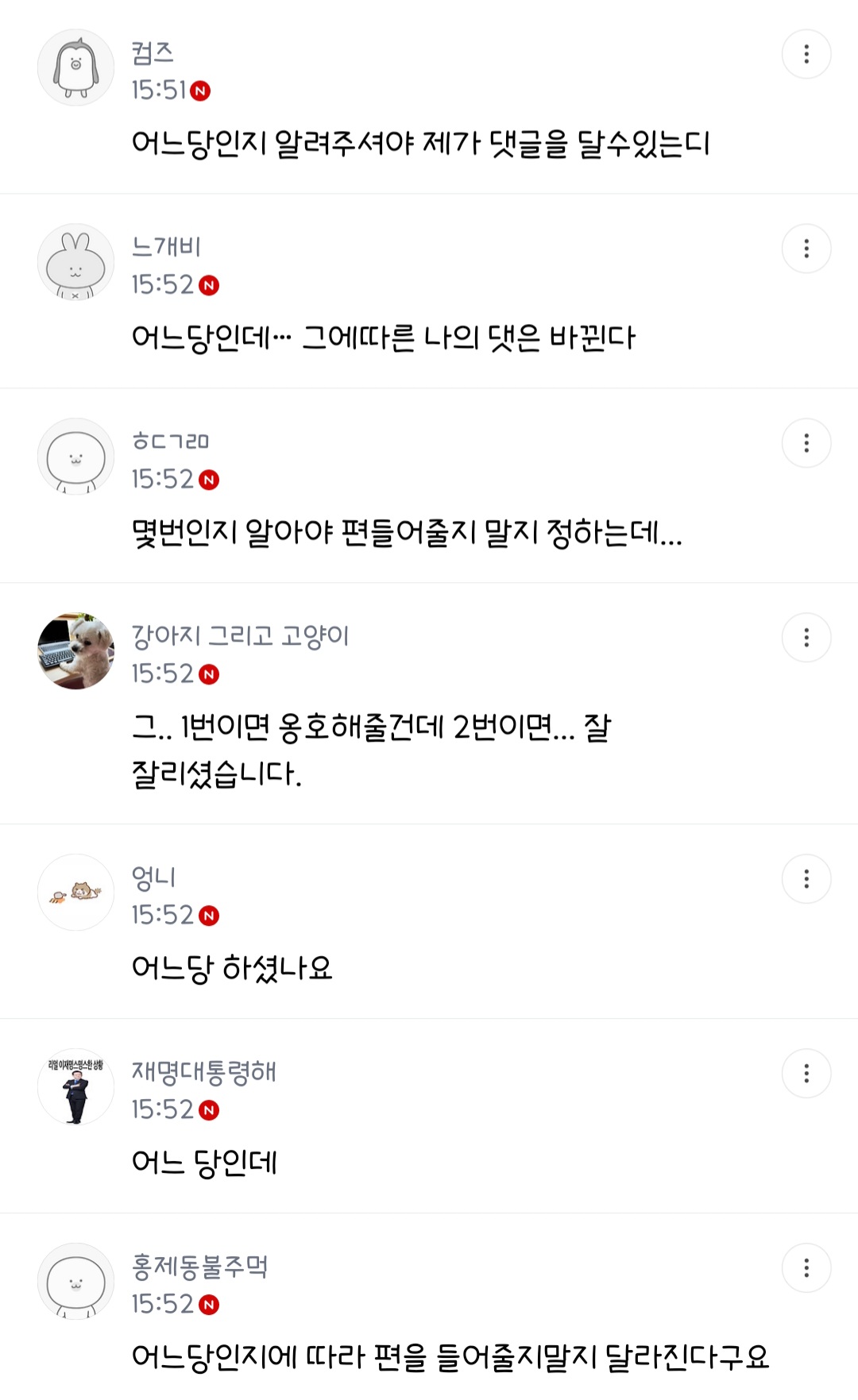Image resolution: width=858 pixels, height=1400 pixels.
Task: View 컴즈's profile picture
Action: tap(76, 67)
